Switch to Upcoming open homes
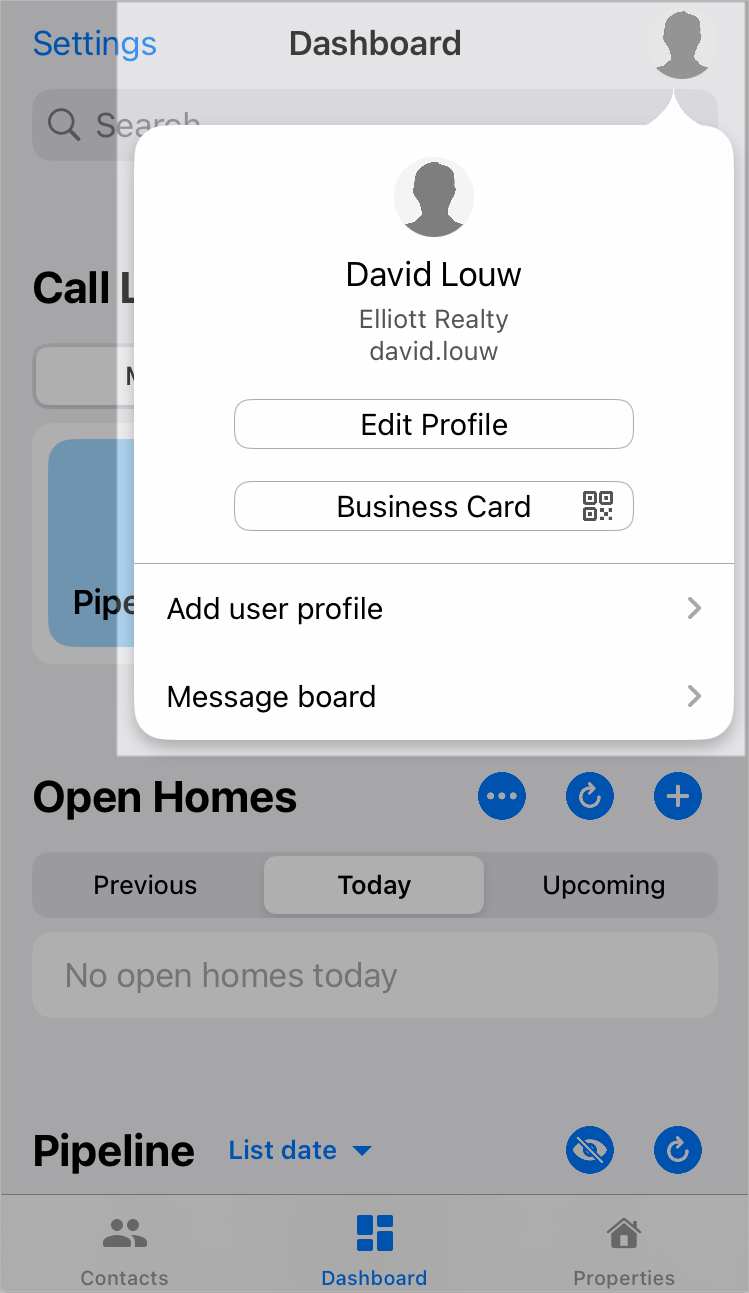The width and height of the screenshot is (749, 1293). click(603, 885)
